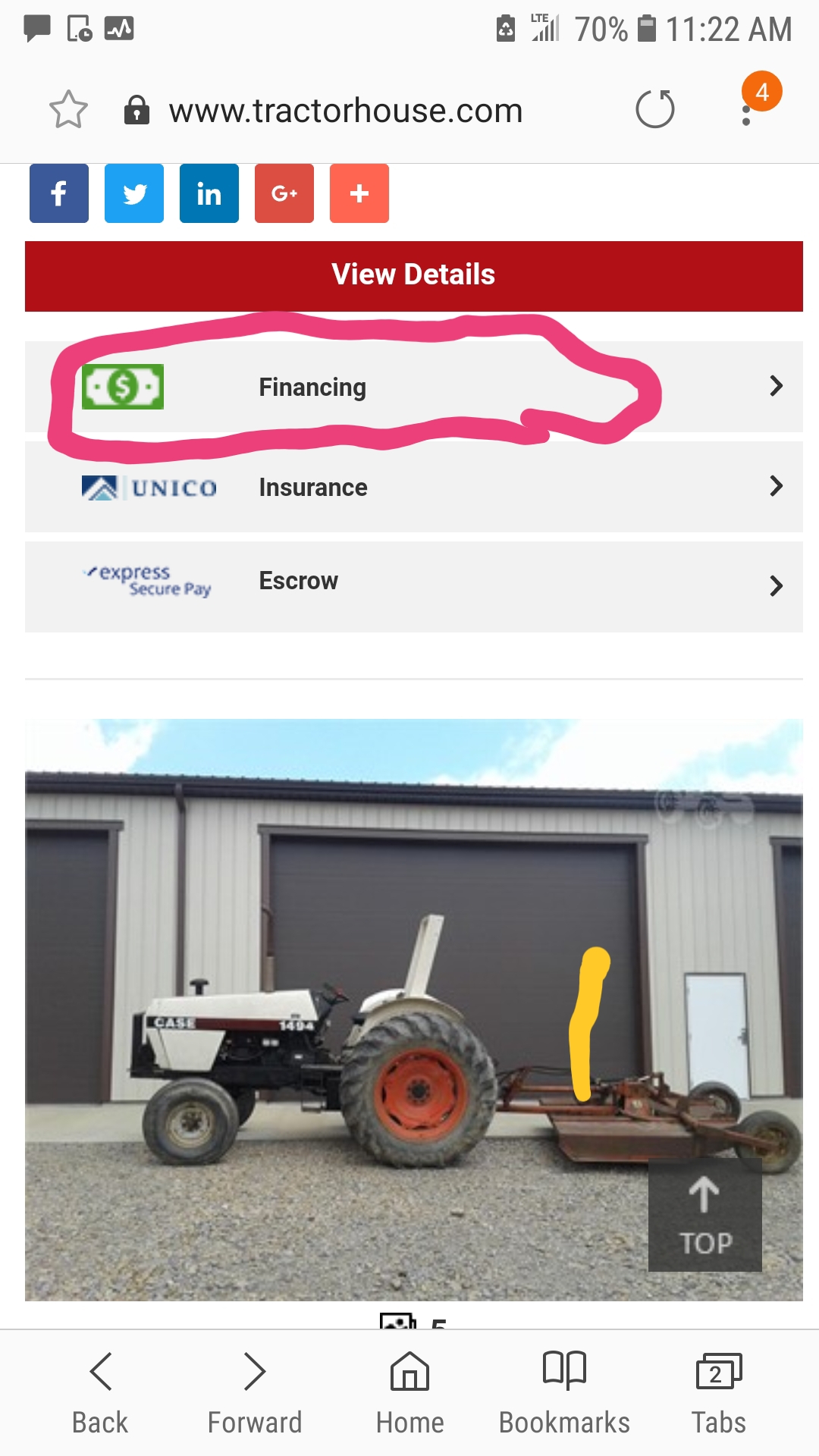This screenshot has width=819, height=1456.
Task: Open the Financing row
Action: tap(414, 387)
